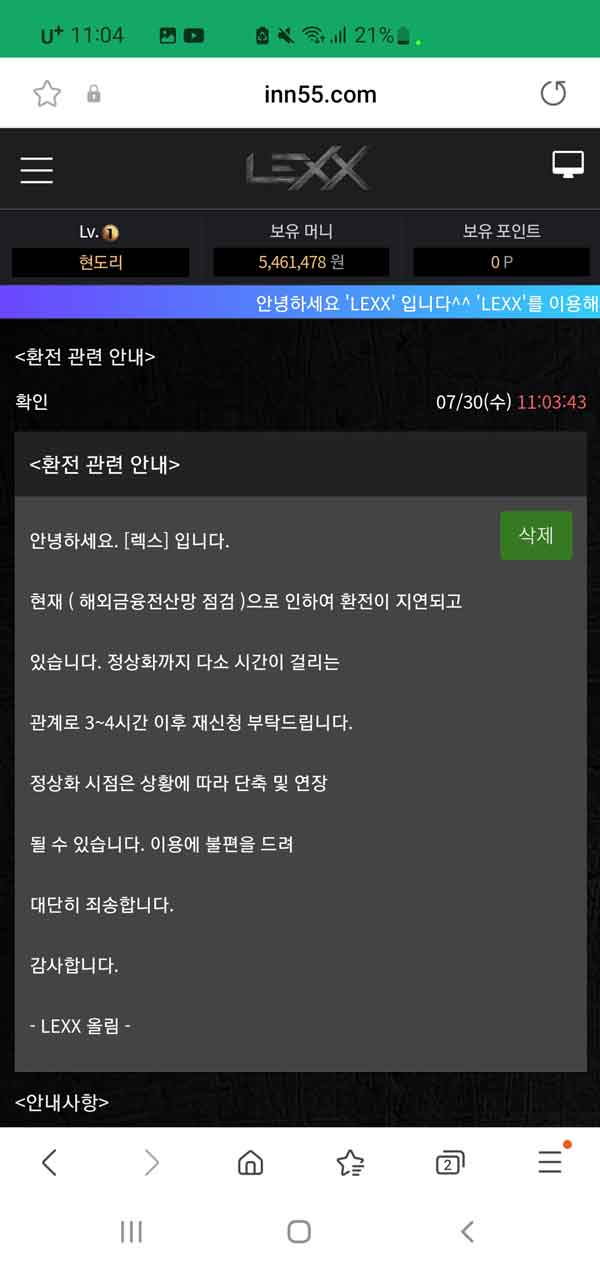
Task: Open the 안내사항 message
Action: pyautogui.click(x=62, y=1102)
